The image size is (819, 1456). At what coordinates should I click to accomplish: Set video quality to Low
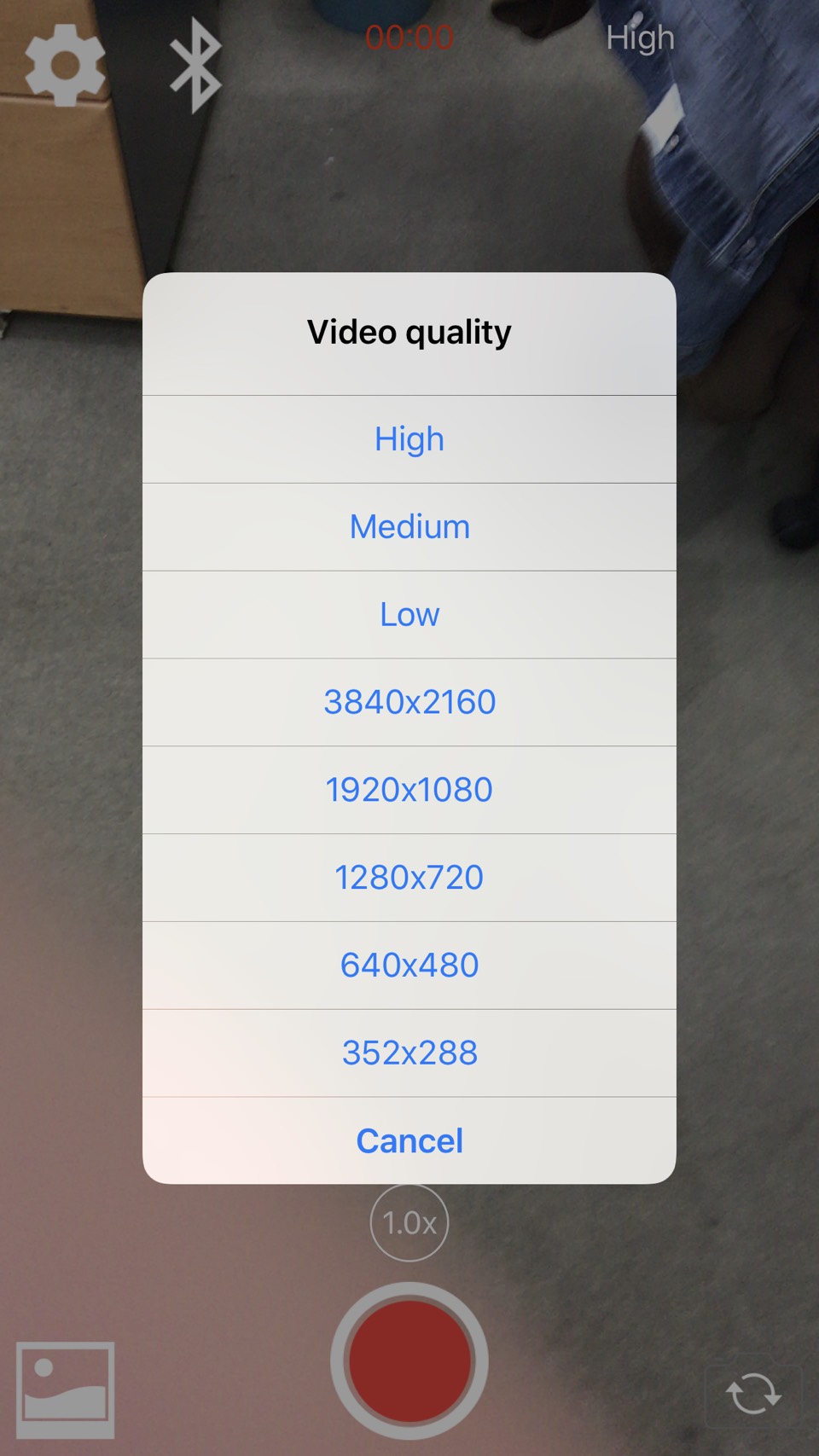pyautogui.click(x=409, y=615)
